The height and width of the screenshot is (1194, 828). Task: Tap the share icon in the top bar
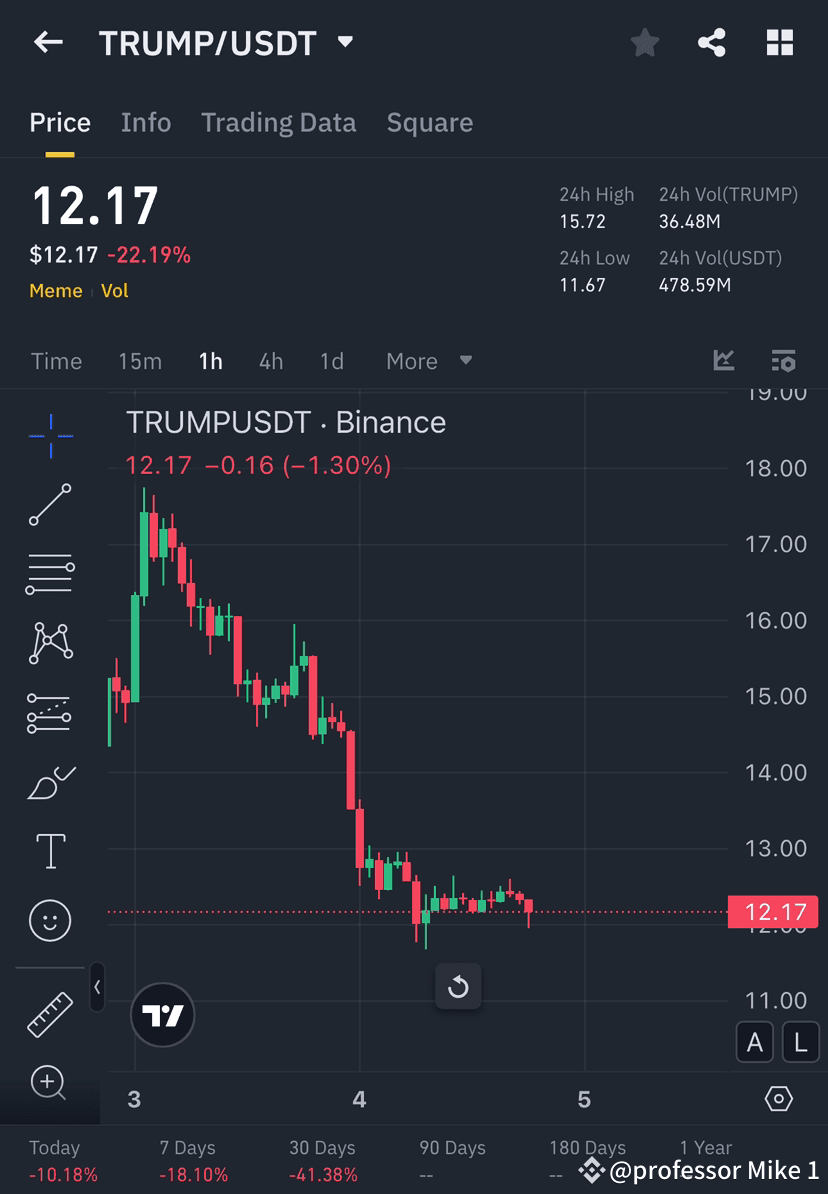pyautogui.click(x=712, y=42)
